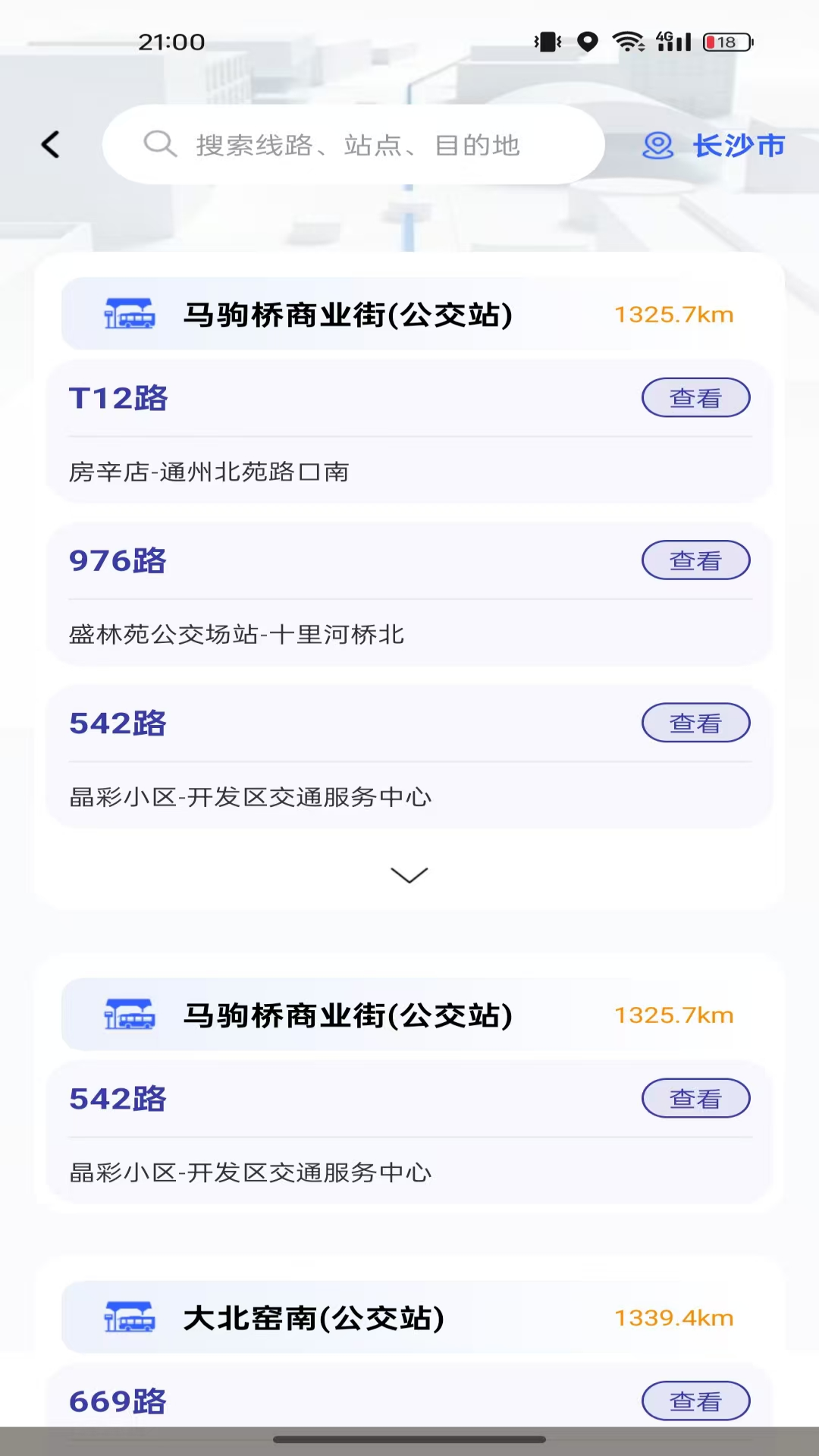Open route details for T12路
This screenshot has height=1456, width=819.
[119, 397]
